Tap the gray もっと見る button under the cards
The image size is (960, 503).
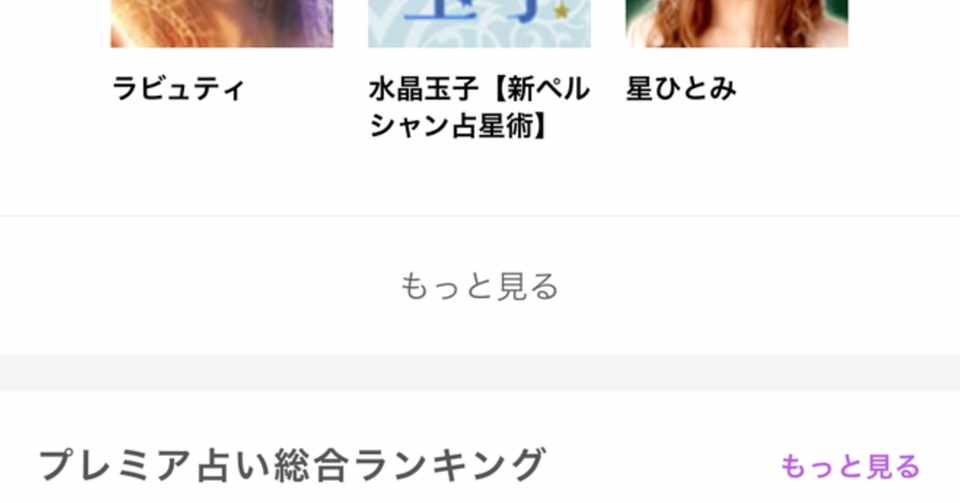coord(479,287)
